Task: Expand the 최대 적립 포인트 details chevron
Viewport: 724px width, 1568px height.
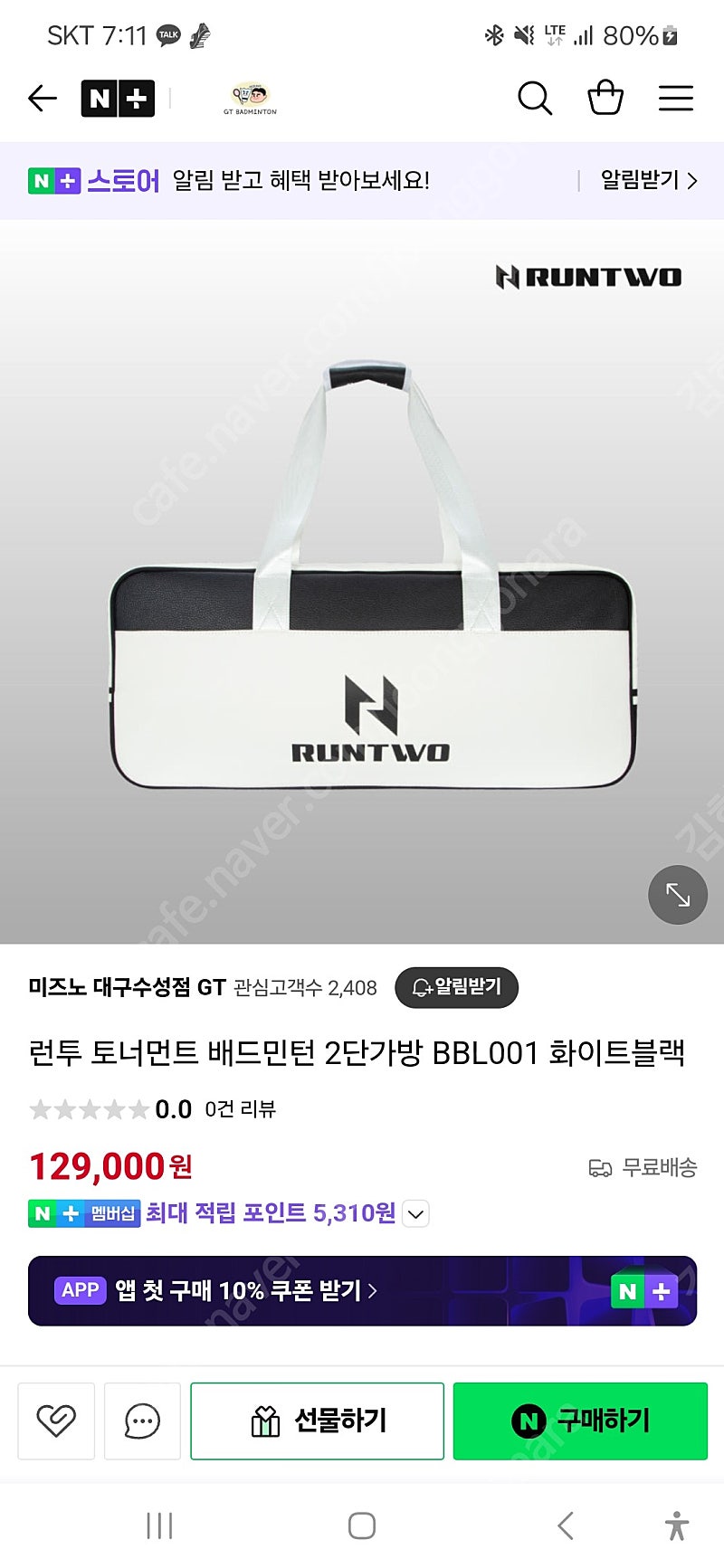Action: pyautogui.click(x=415, y=1213)
